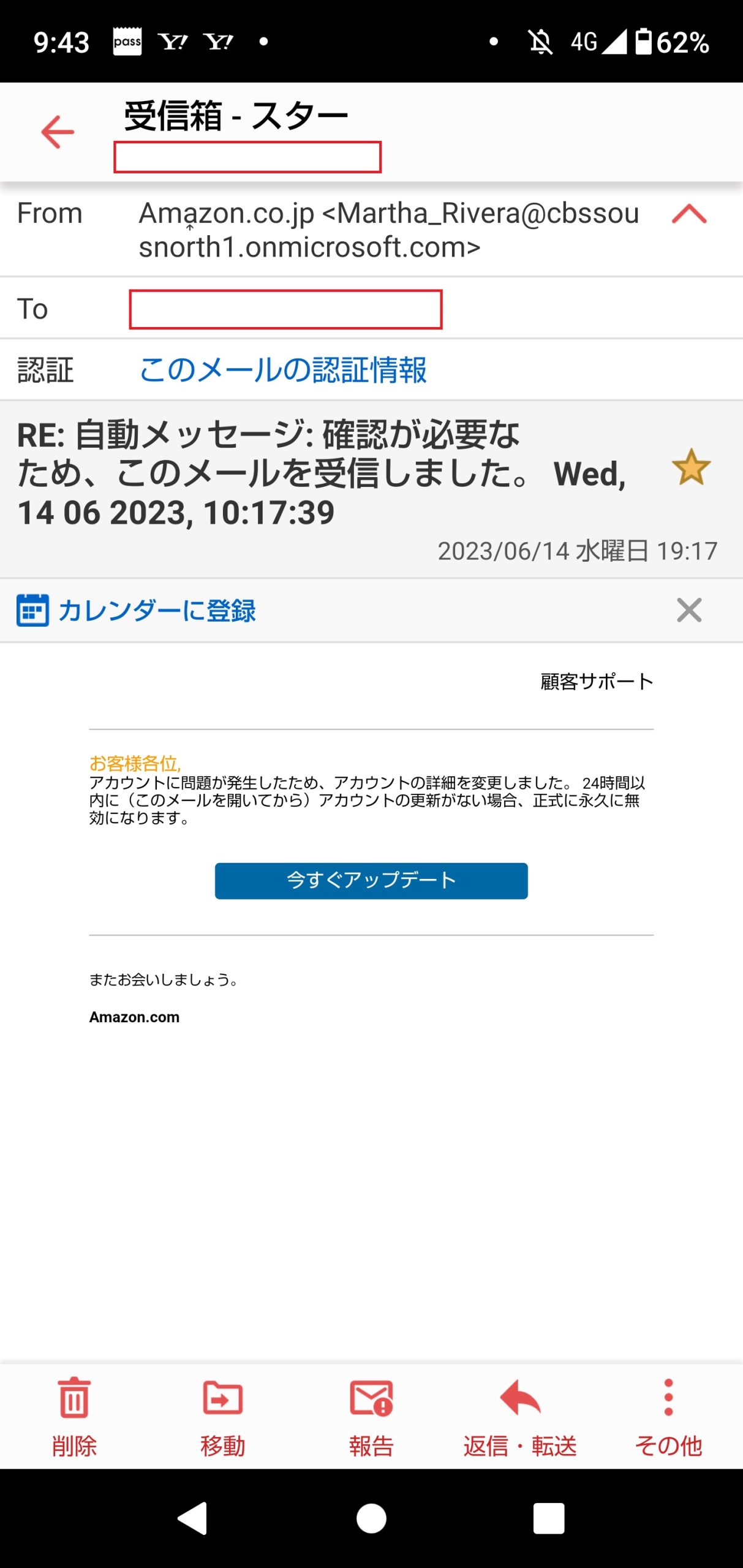Tap カレンダーに登録 to add to calendar
Viewport: 743px width, 1568px height.
pos(157,610)
